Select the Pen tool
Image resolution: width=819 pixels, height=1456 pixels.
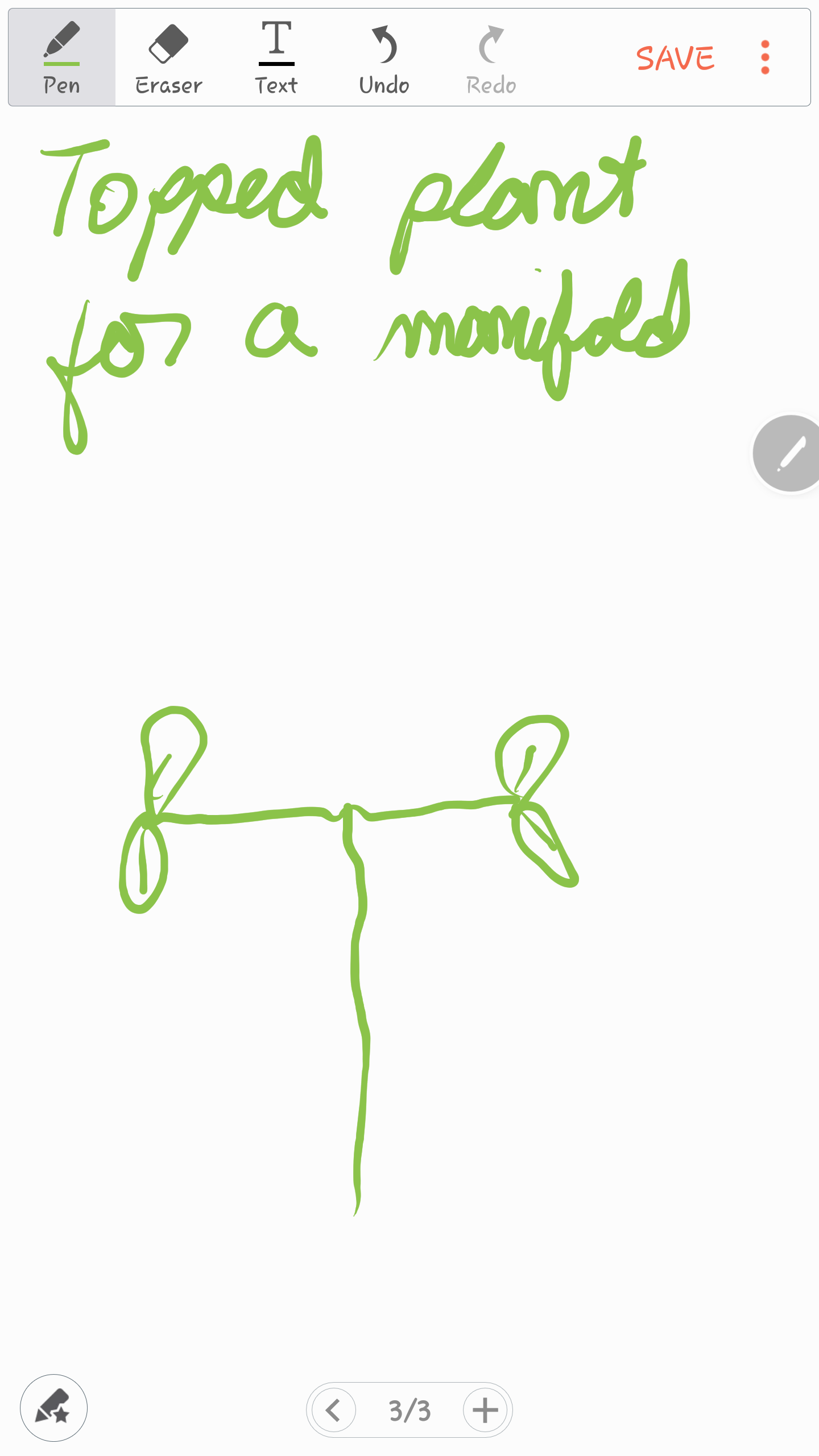pos(61,57)
